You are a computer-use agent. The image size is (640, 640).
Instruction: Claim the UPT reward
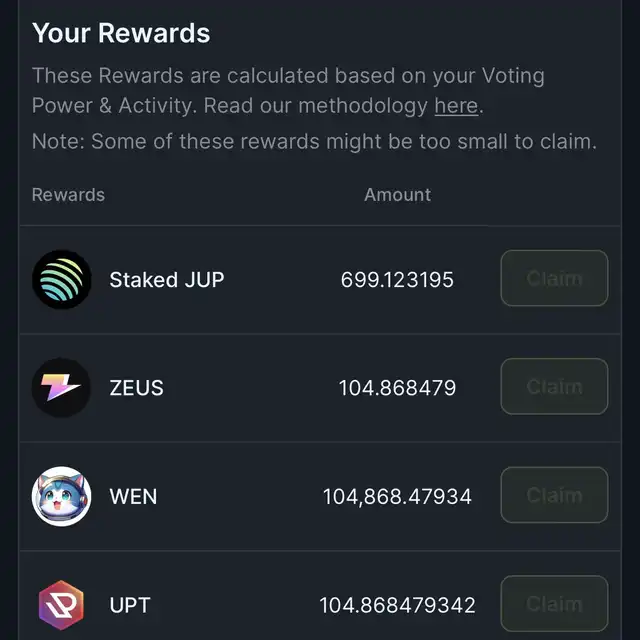(x=554, y=604)
